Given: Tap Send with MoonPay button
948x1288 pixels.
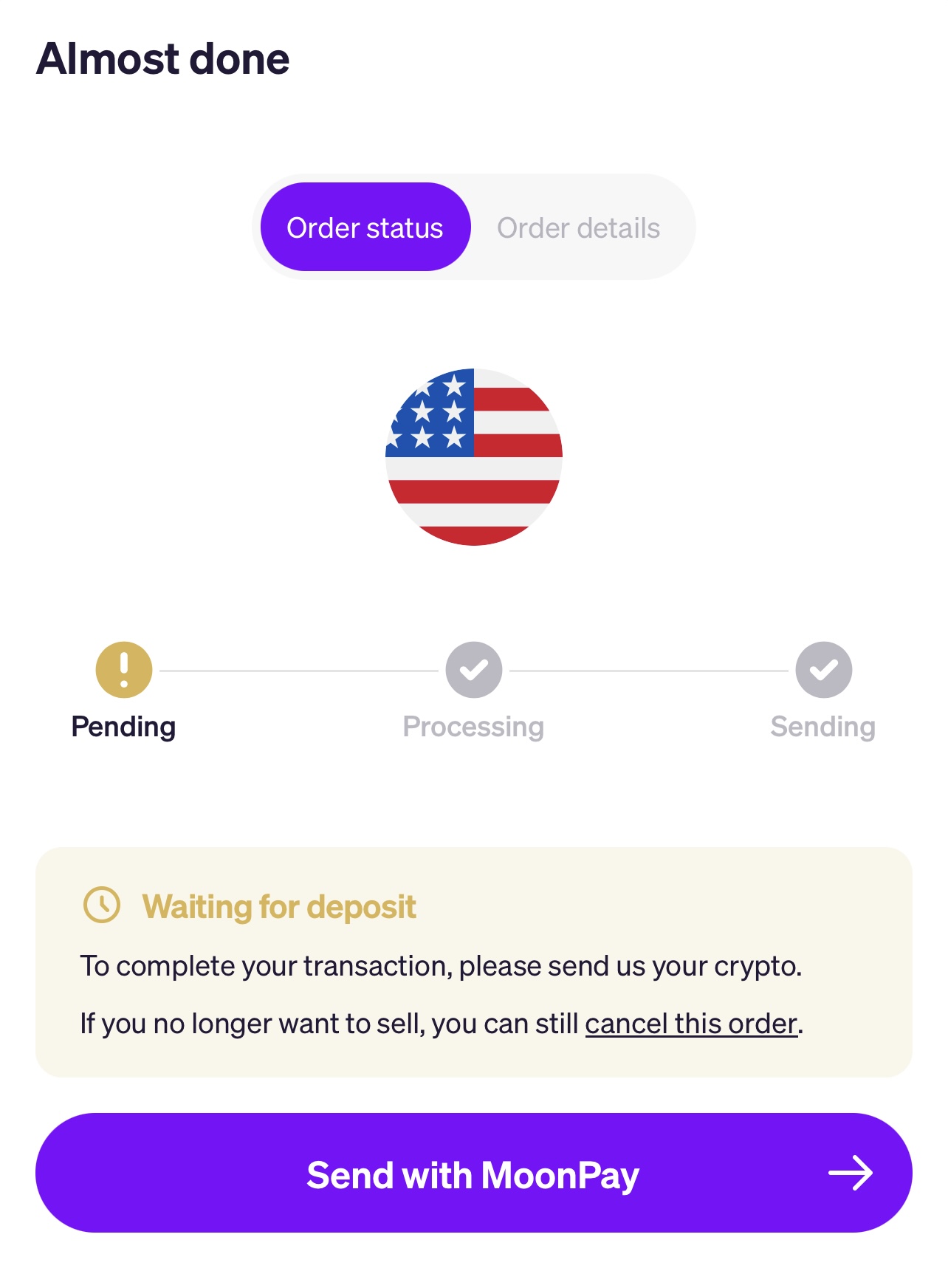Looking at the screenshot, I should (x=473, y=1173).
